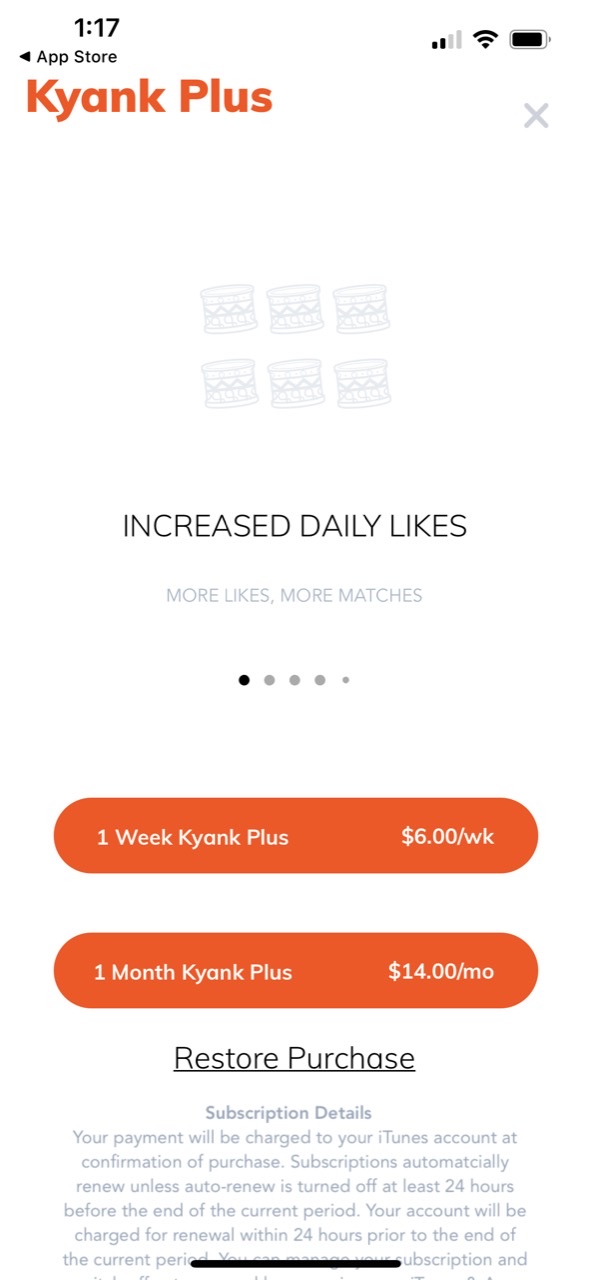Return to the App Store
This screenshot has height=1280, width=591.
click(68, 57)
